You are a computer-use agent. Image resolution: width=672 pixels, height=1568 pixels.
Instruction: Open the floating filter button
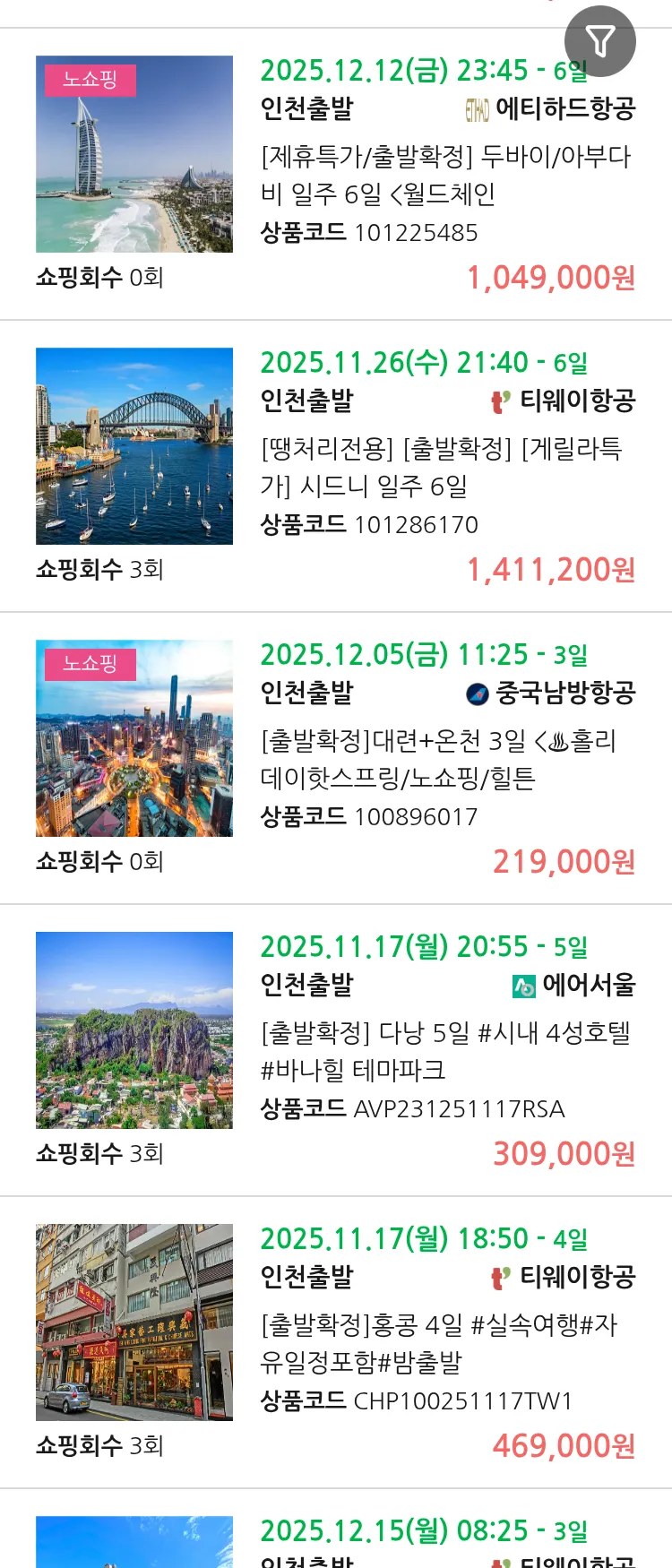coord(599,41)
